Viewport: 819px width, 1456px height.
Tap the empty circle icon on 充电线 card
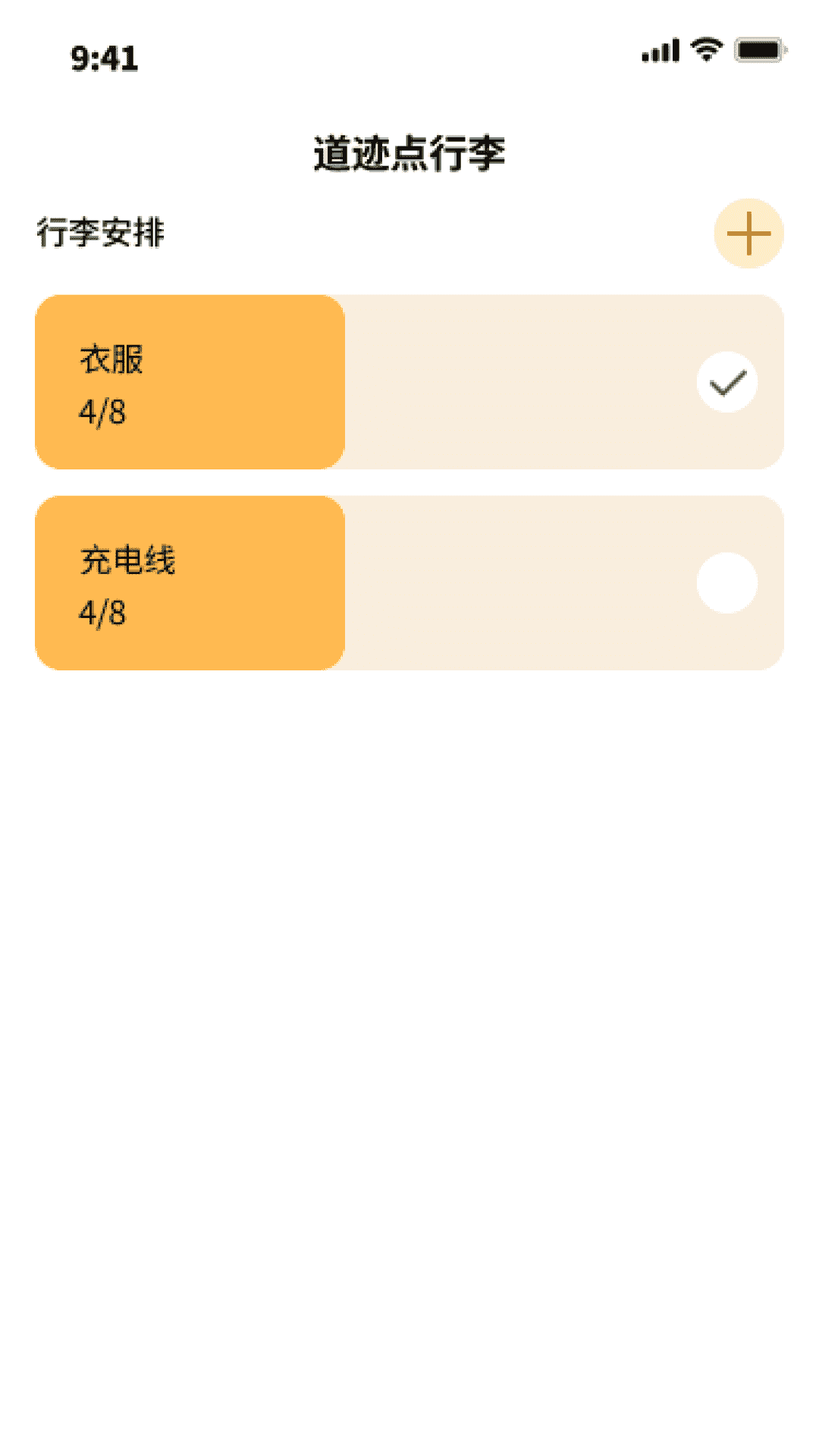[x=726, y=582]
